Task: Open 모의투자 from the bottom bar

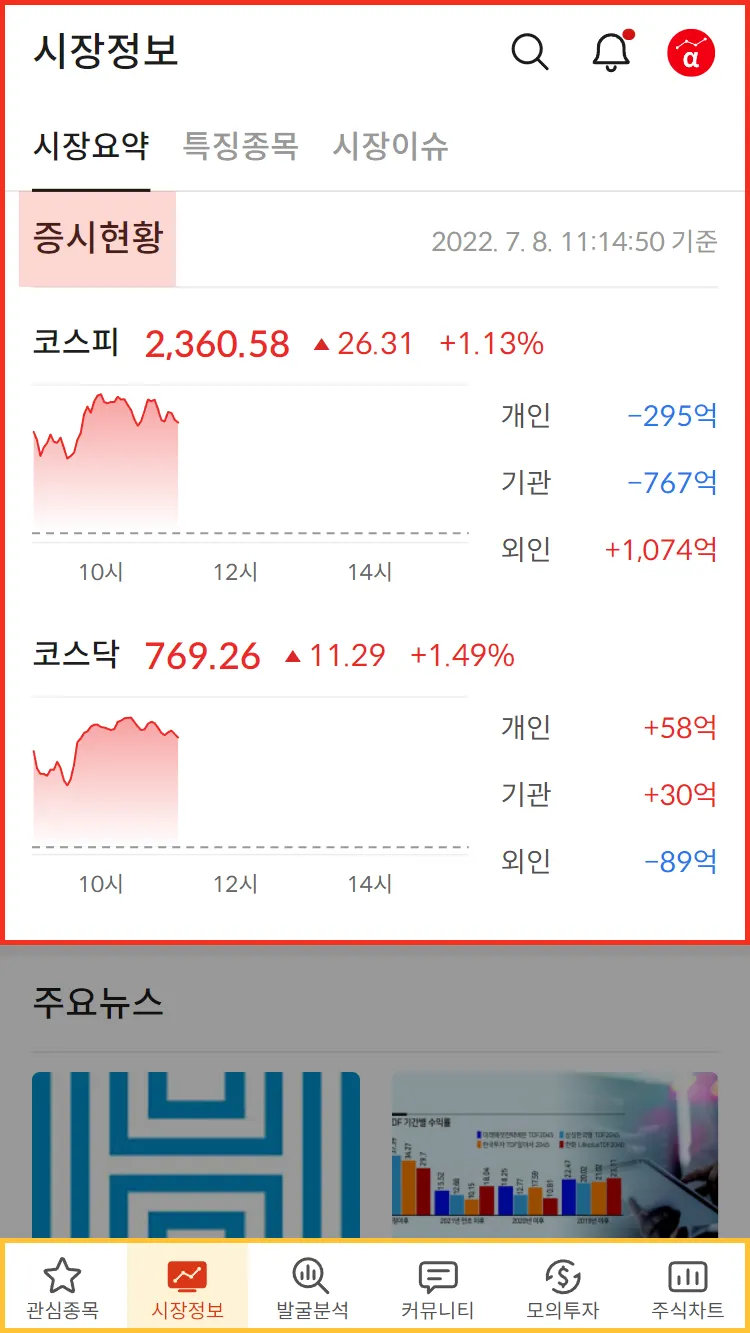Action: [562, 1288]
